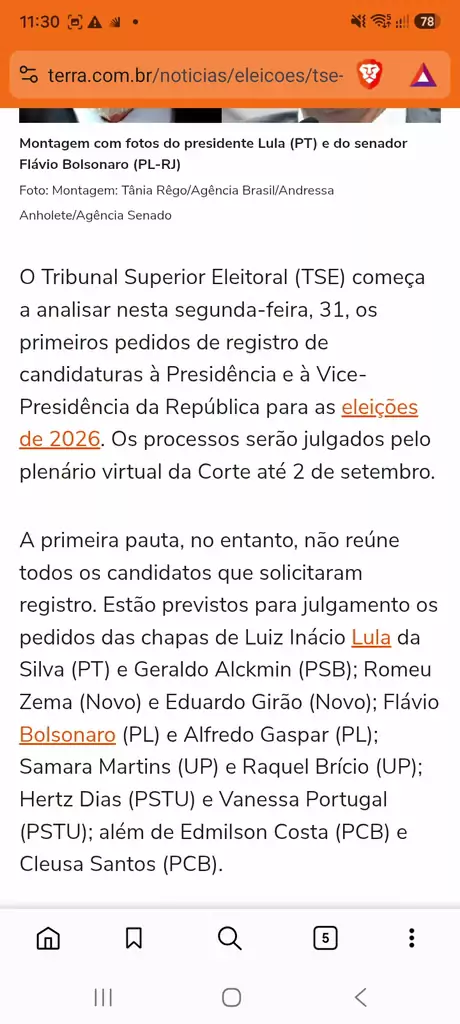The width and height of the screenshot is (460, 1024).
Task: Open search from the bottom toolbar
Action: pos(229,939)
